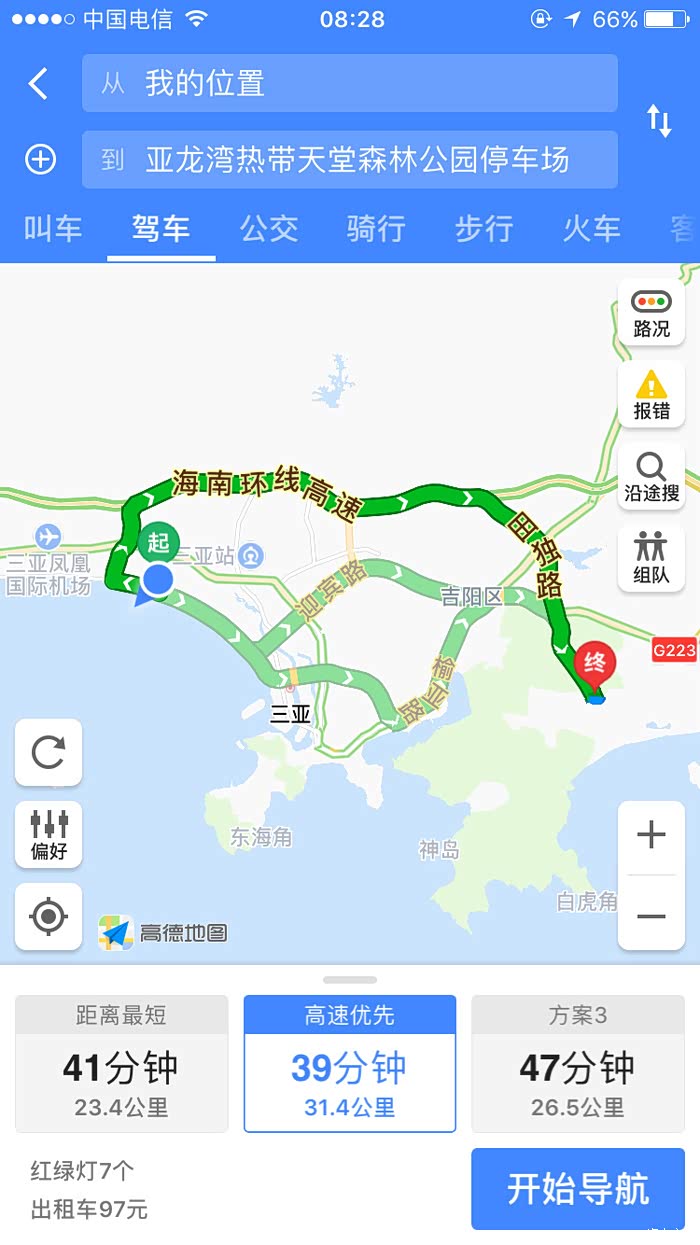Start navigation with 开始导航

(578, 1189)
